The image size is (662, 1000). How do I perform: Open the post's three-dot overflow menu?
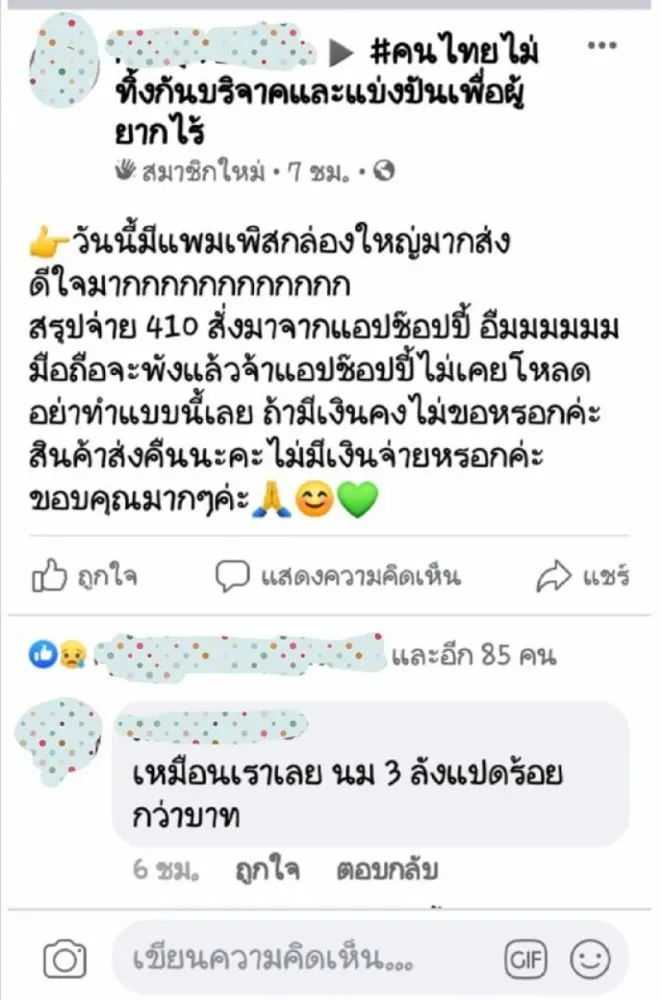click(602, 45)
